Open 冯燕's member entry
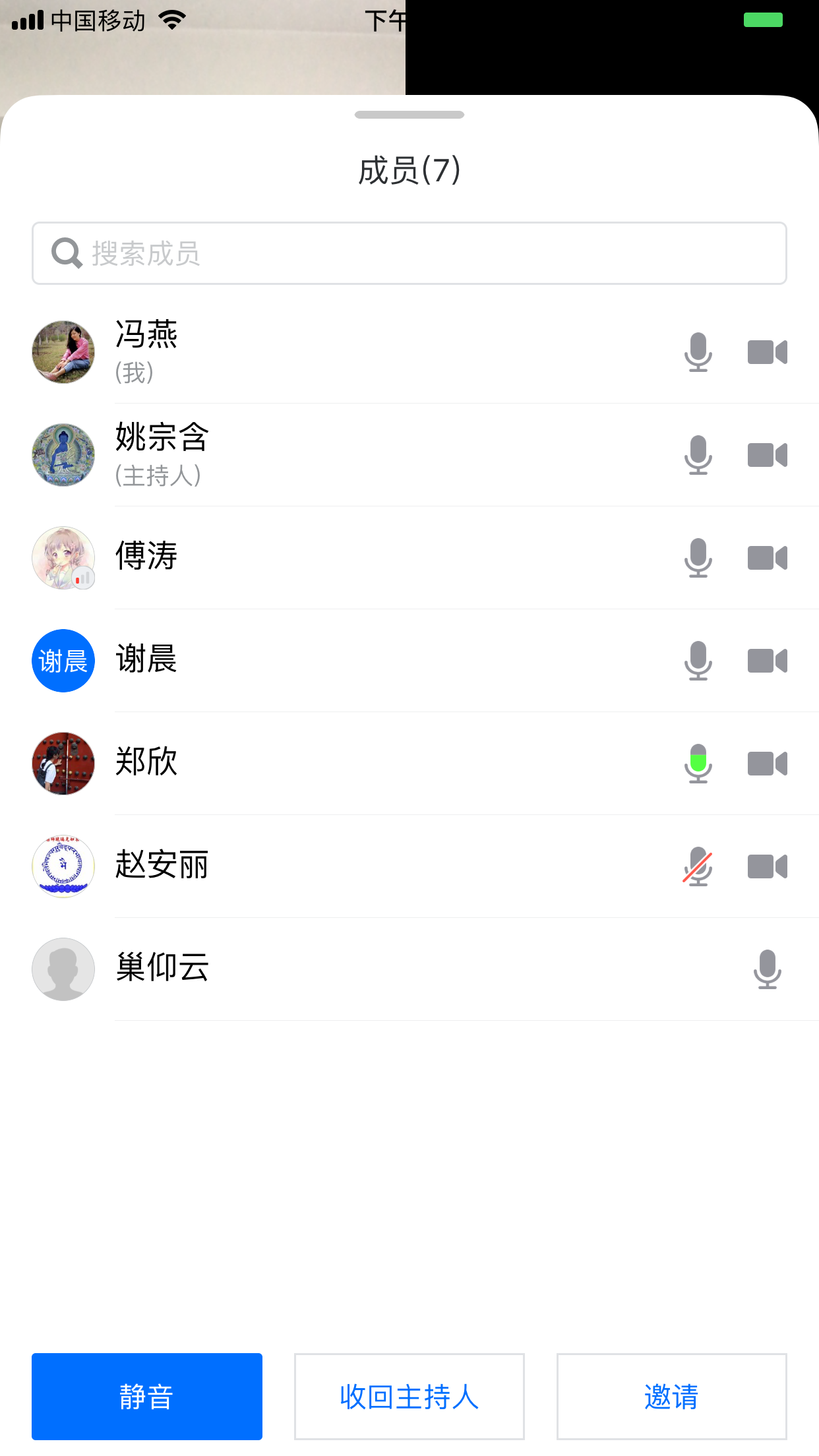The height and width of the screenshot is (1456, 819). click(x=264, y=352)
